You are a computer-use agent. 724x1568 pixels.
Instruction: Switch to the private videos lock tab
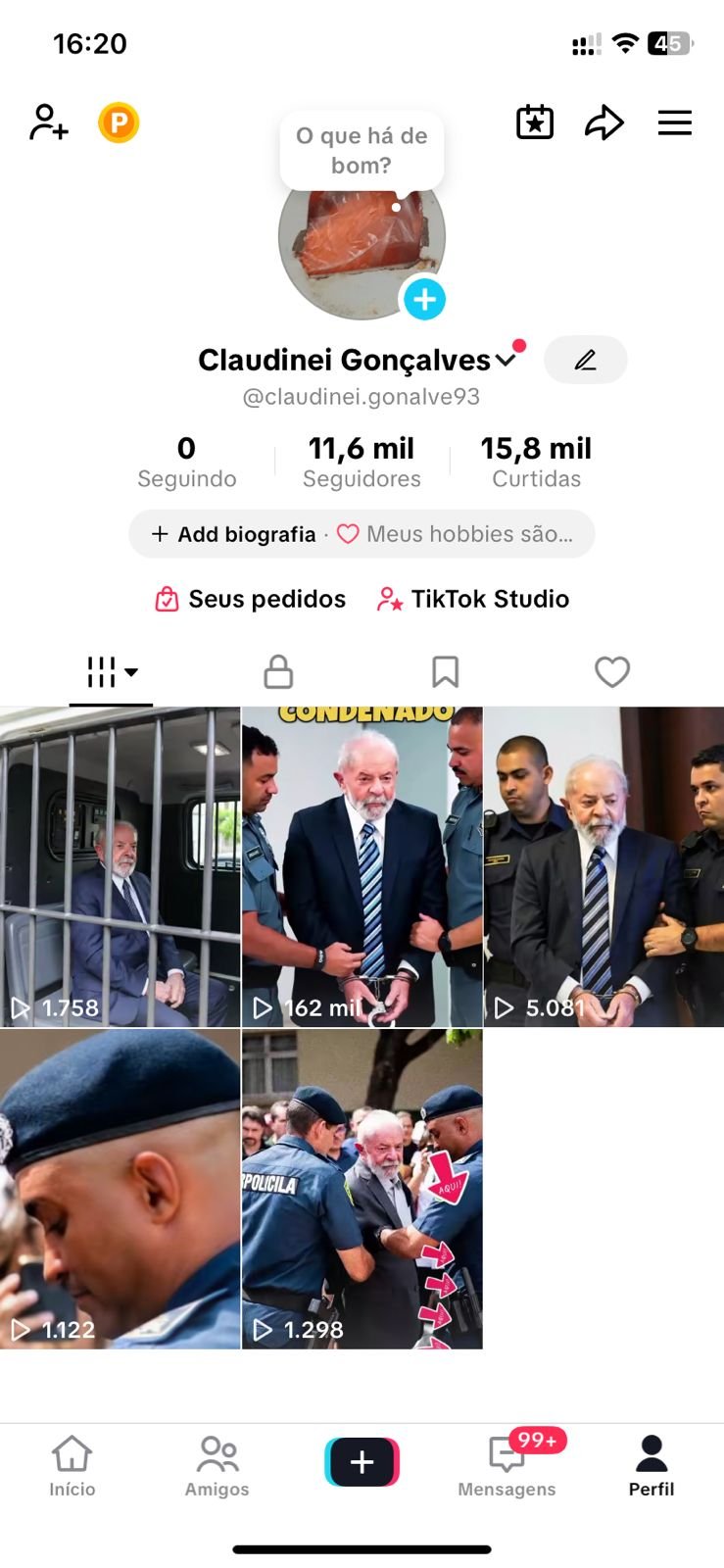[278, 672]
